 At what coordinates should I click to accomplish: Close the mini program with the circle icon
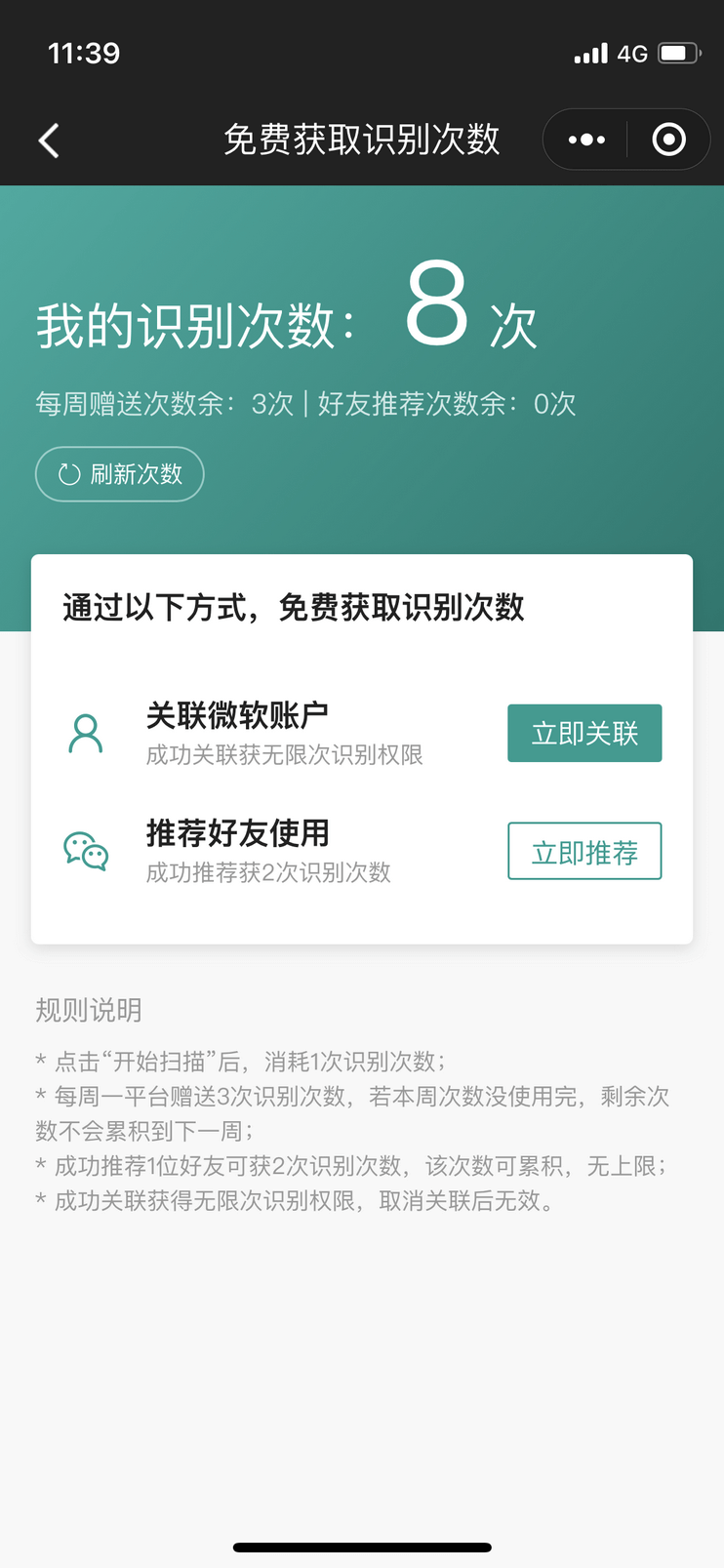point(668,140)
